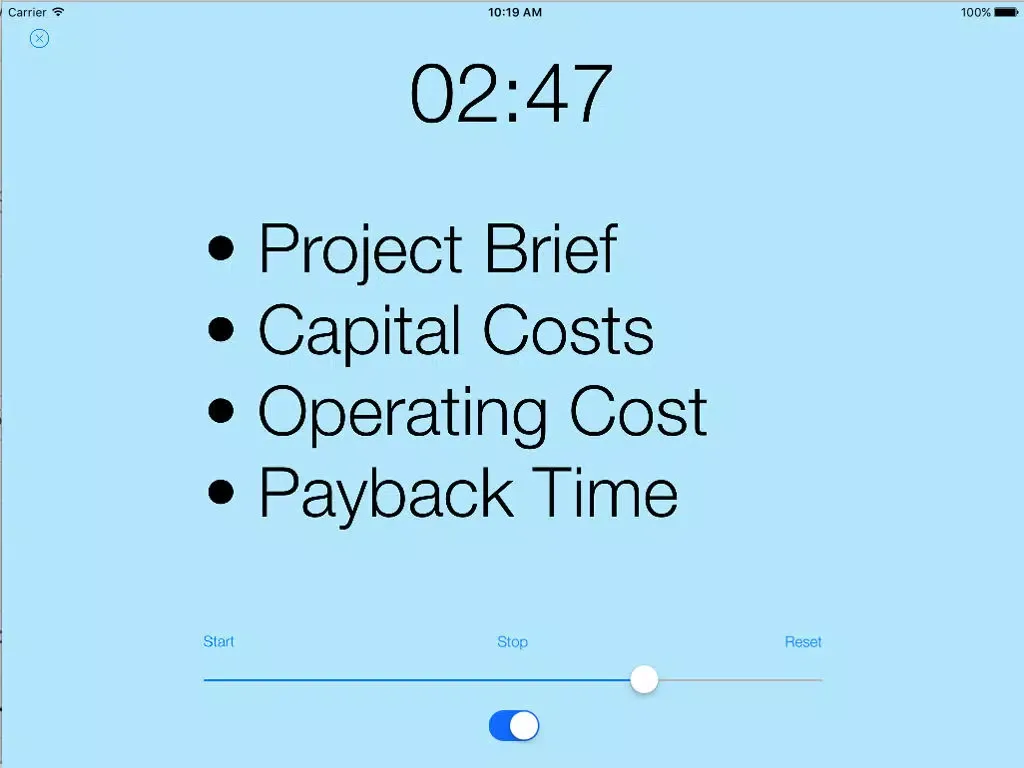Close the timer screen
This screenshot has height=768, width=1024.
[39, 38]
